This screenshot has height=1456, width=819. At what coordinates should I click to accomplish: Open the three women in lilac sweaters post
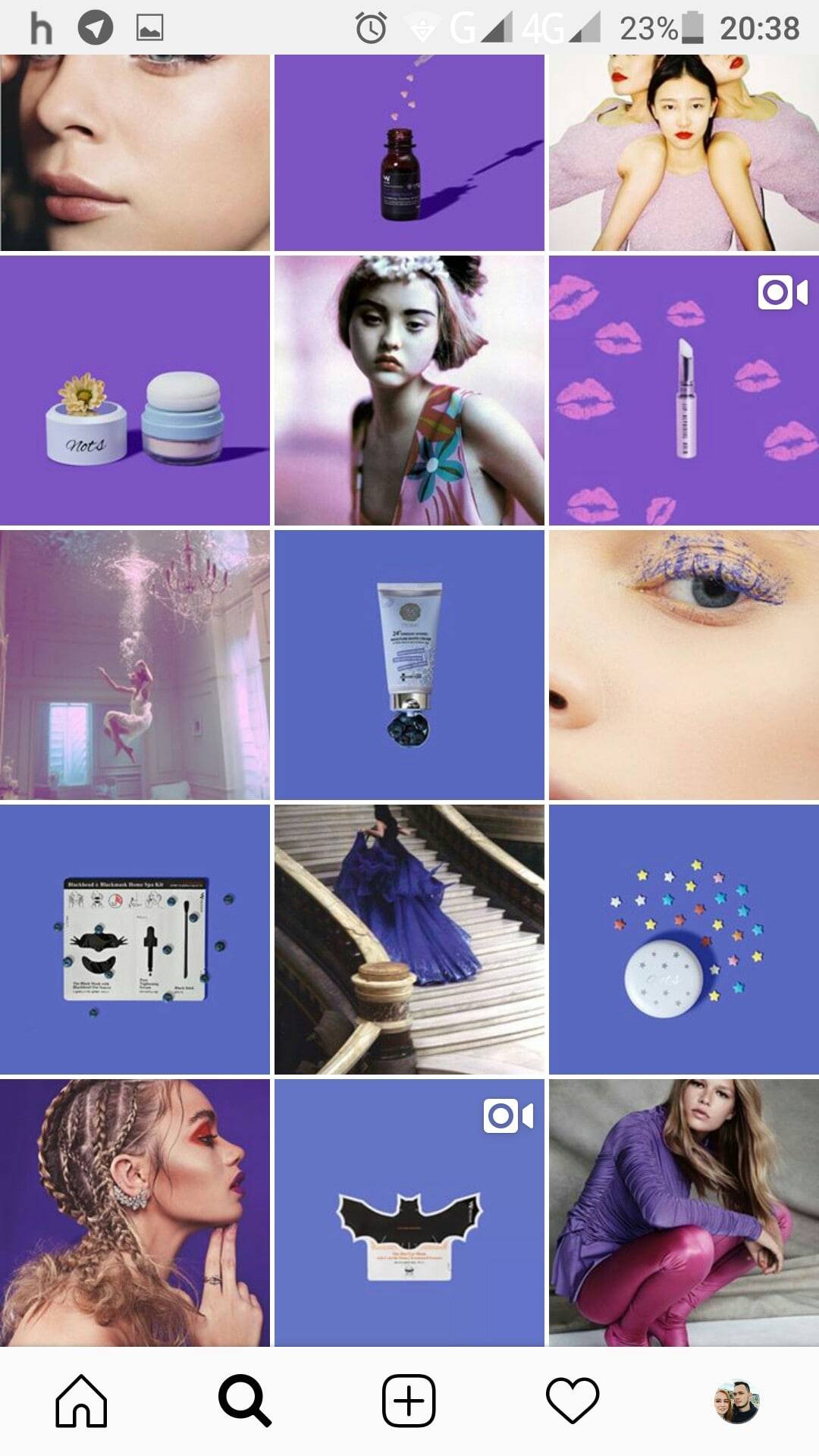click(x=683, y=152)
